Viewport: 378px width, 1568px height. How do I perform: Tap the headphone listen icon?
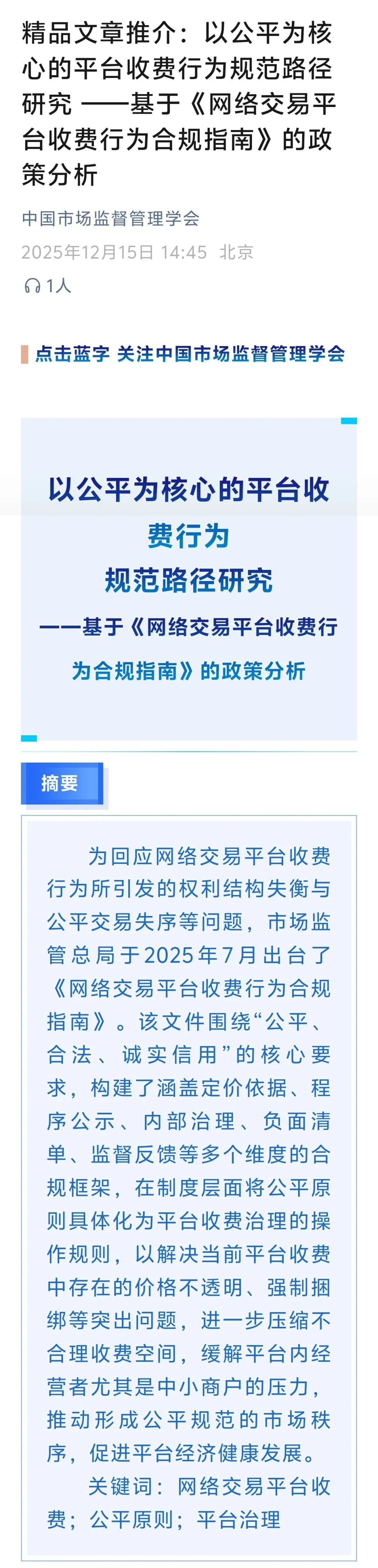(x=32, y=286)
